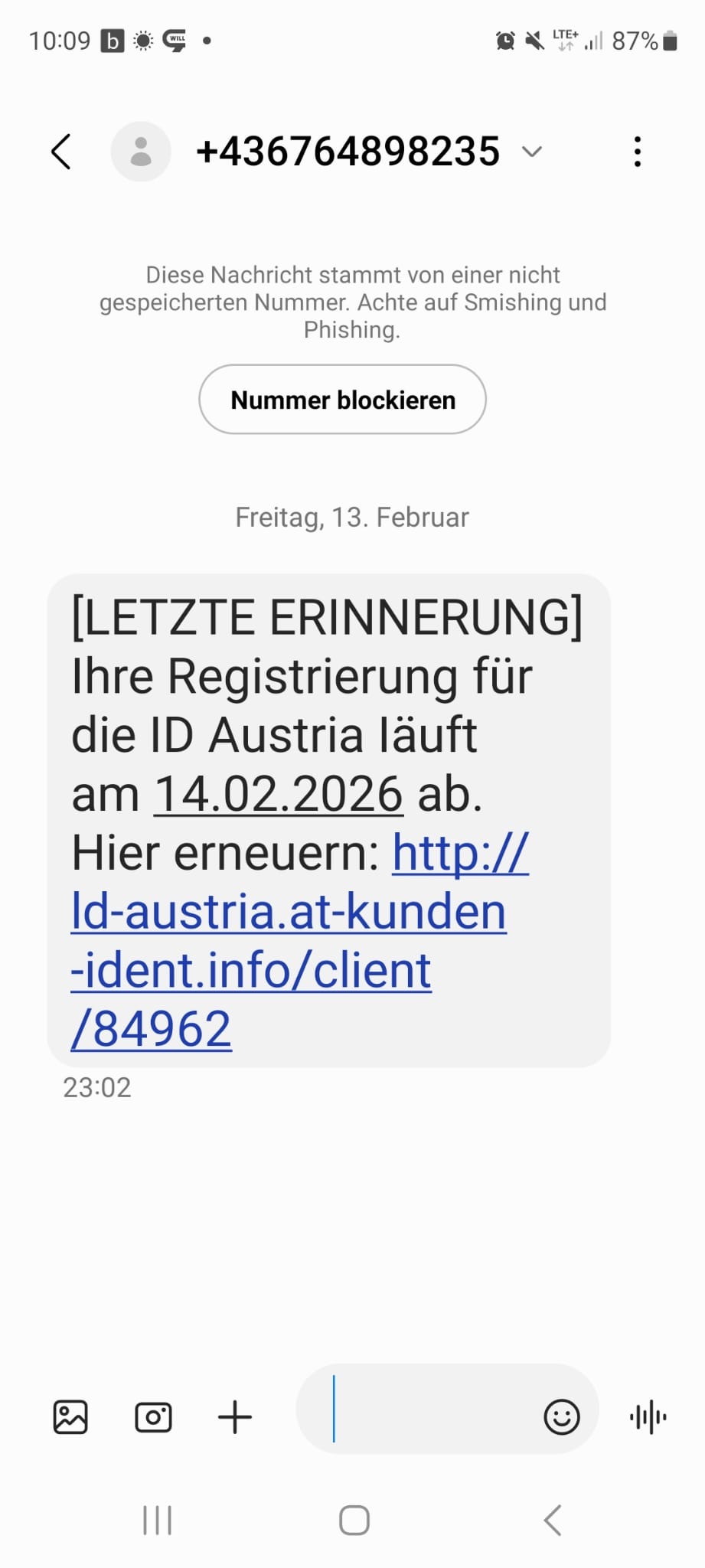Go back to the conversation list
Image resolution: width=705 pixels, height=1568 pixels.
tap(61, 151)
